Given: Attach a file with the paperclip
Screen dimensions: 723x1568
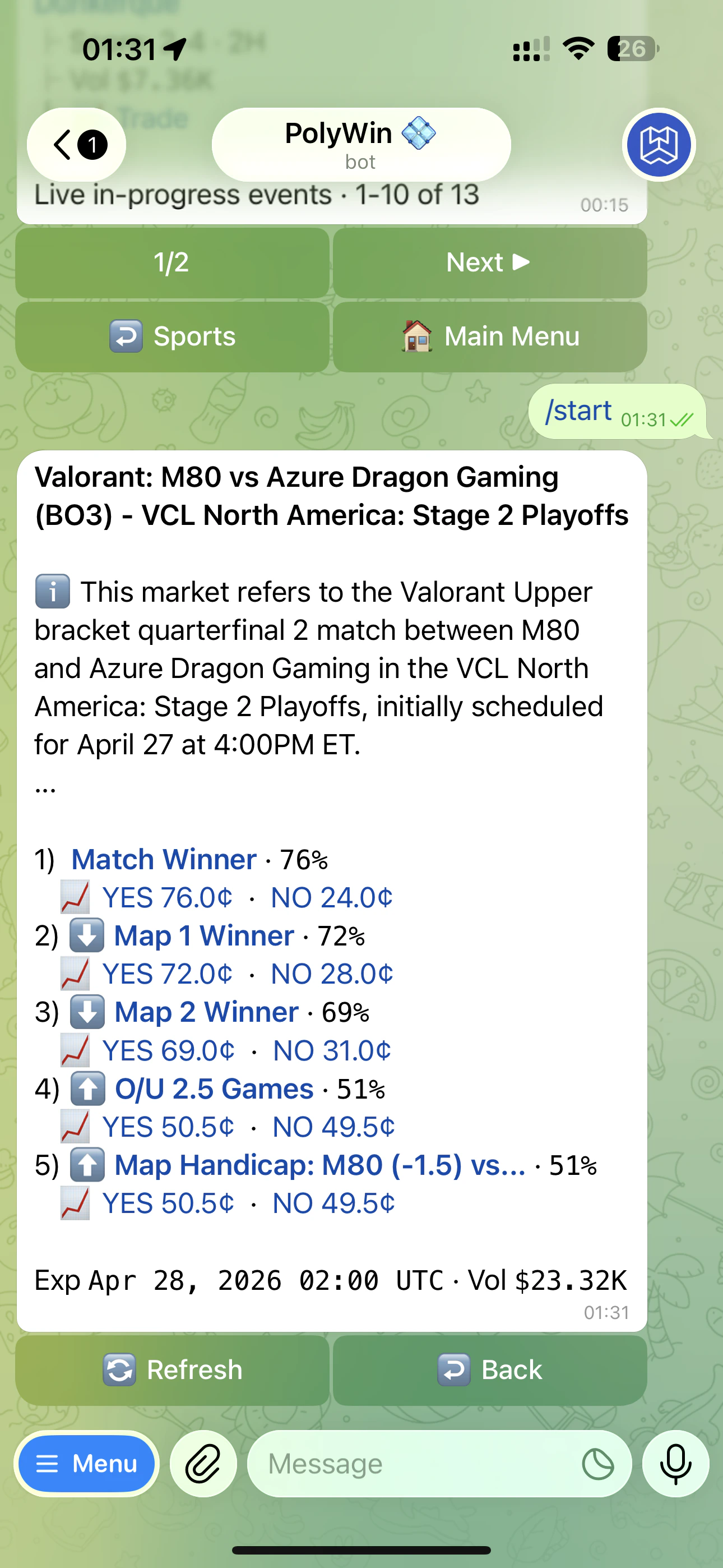Looking at the screenshot, I should point(203,1464).
